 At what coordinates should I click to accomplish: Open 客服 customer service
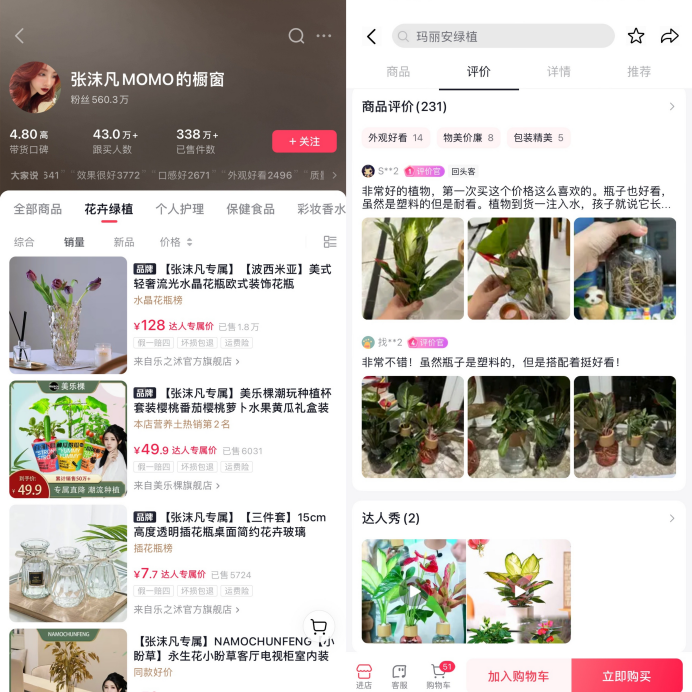[400, 675]
